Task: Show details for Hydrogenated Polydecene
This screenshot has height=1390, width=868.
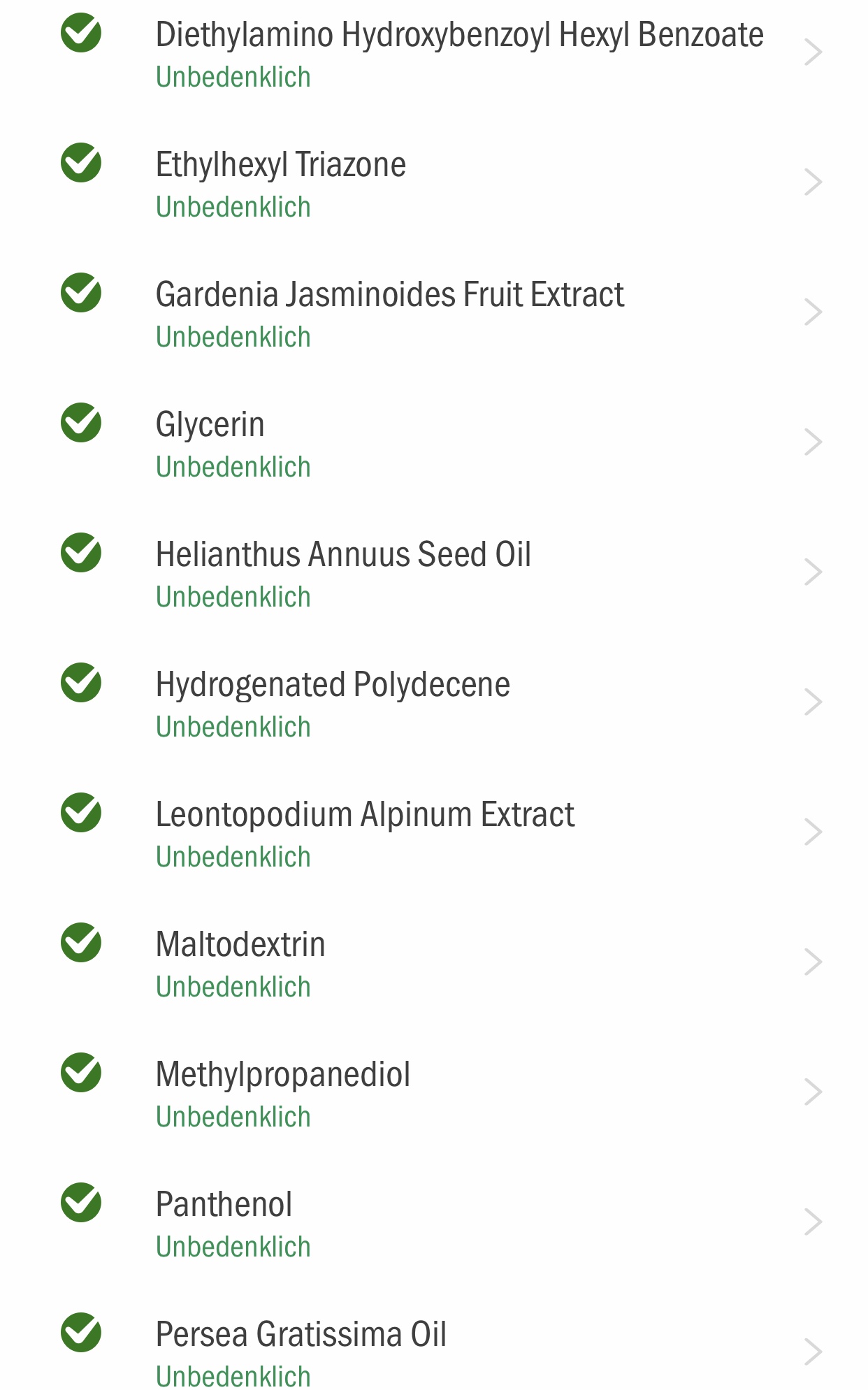Action: 434,703
